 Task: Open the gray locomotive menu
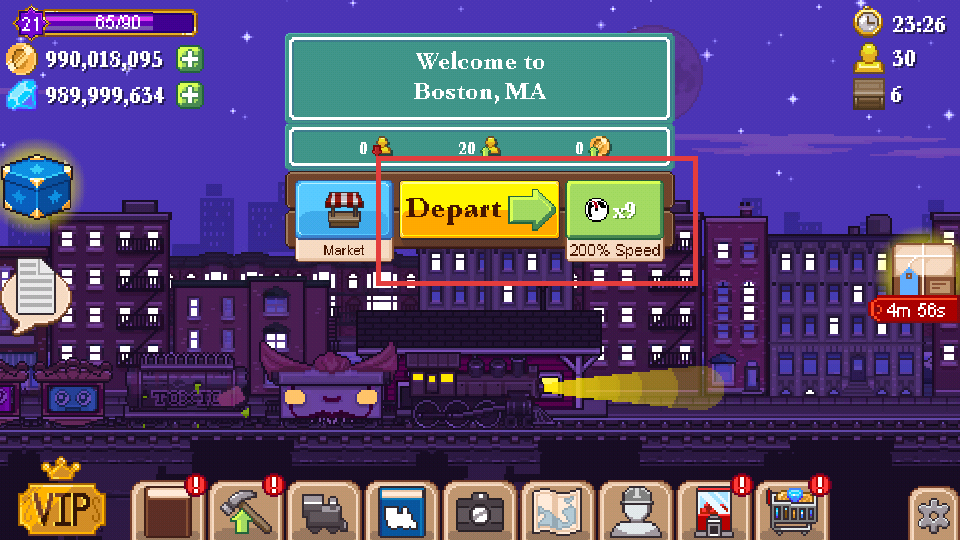pos(324,512)
